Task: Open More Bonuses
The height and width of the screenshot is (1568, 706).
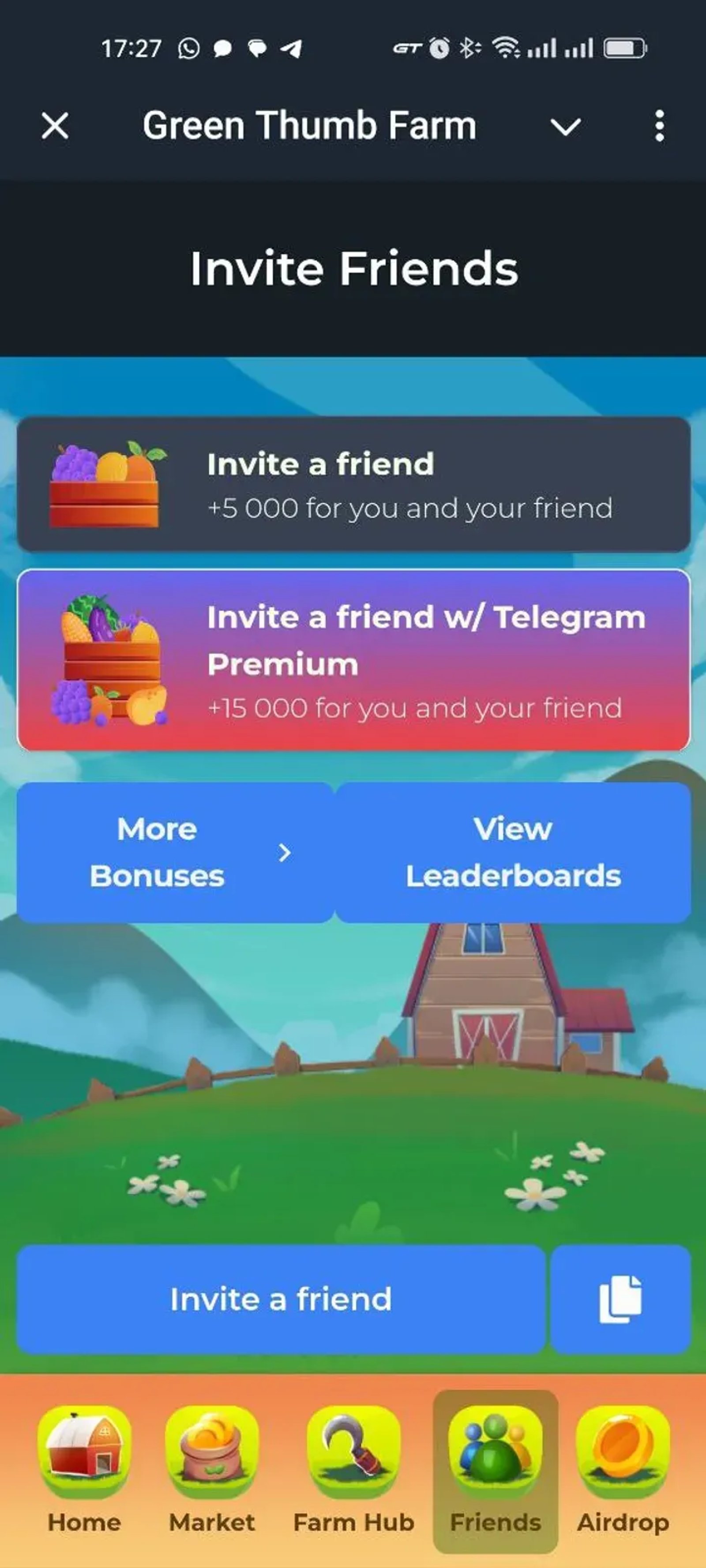Action: pyautogui.click(x=176, y=852)
